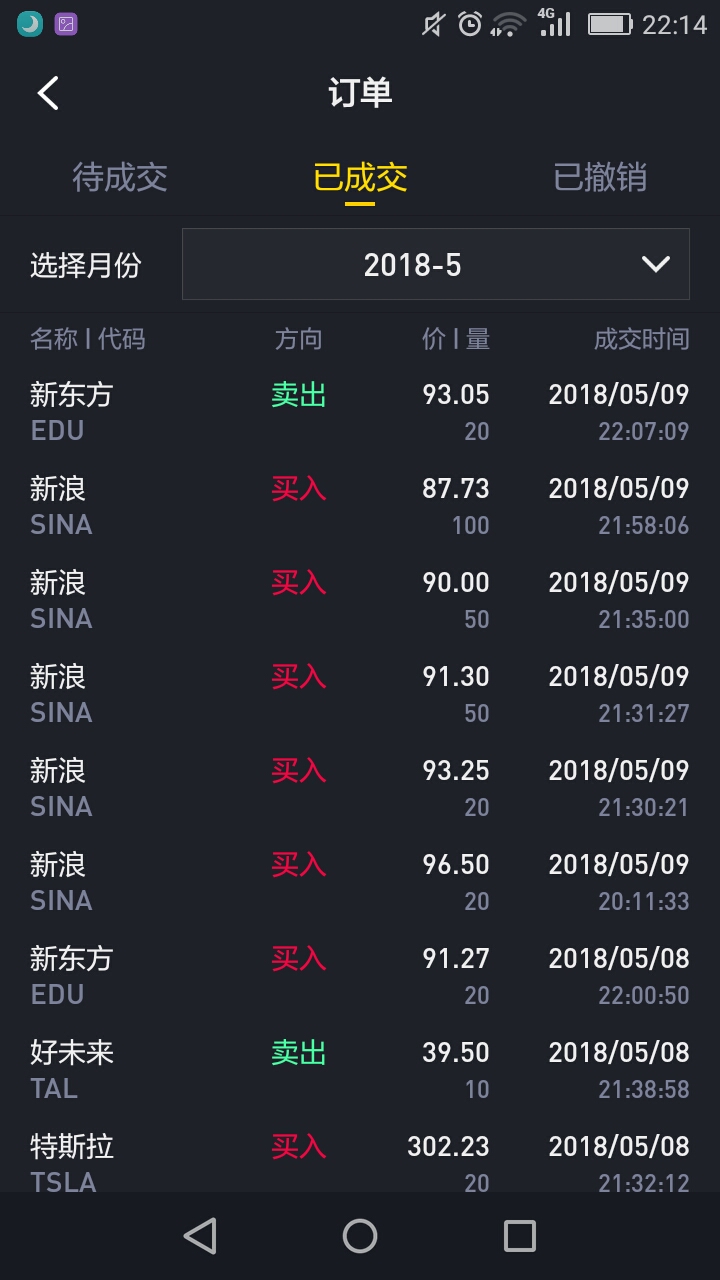Open the 新东方 EDU sell order at 93.05
Screen dimensions: 720x1280
tap(360, 412)
